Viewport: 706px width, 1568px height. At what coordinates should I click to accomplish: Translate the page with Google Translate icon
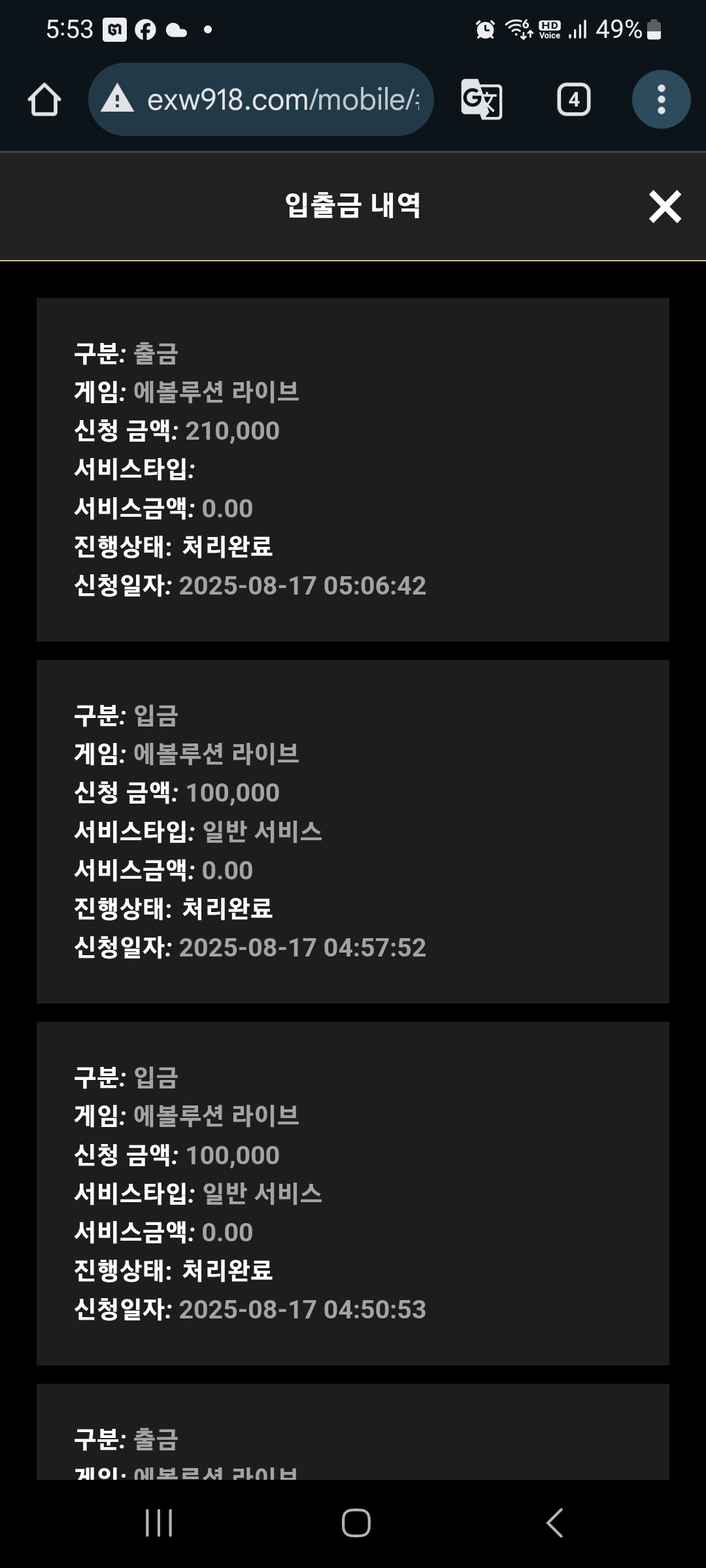click(x=482, y=99)
